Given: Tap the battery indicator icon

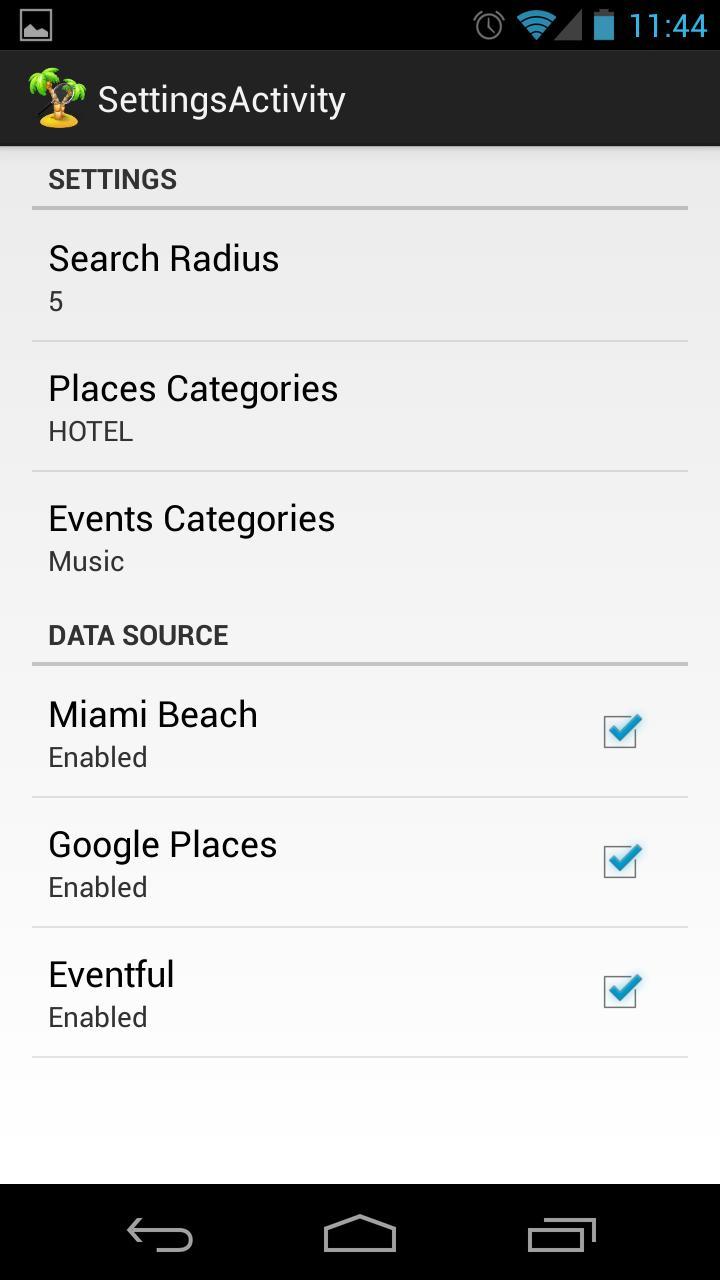Looking at the screenshot, I should (x=601, y=26).
